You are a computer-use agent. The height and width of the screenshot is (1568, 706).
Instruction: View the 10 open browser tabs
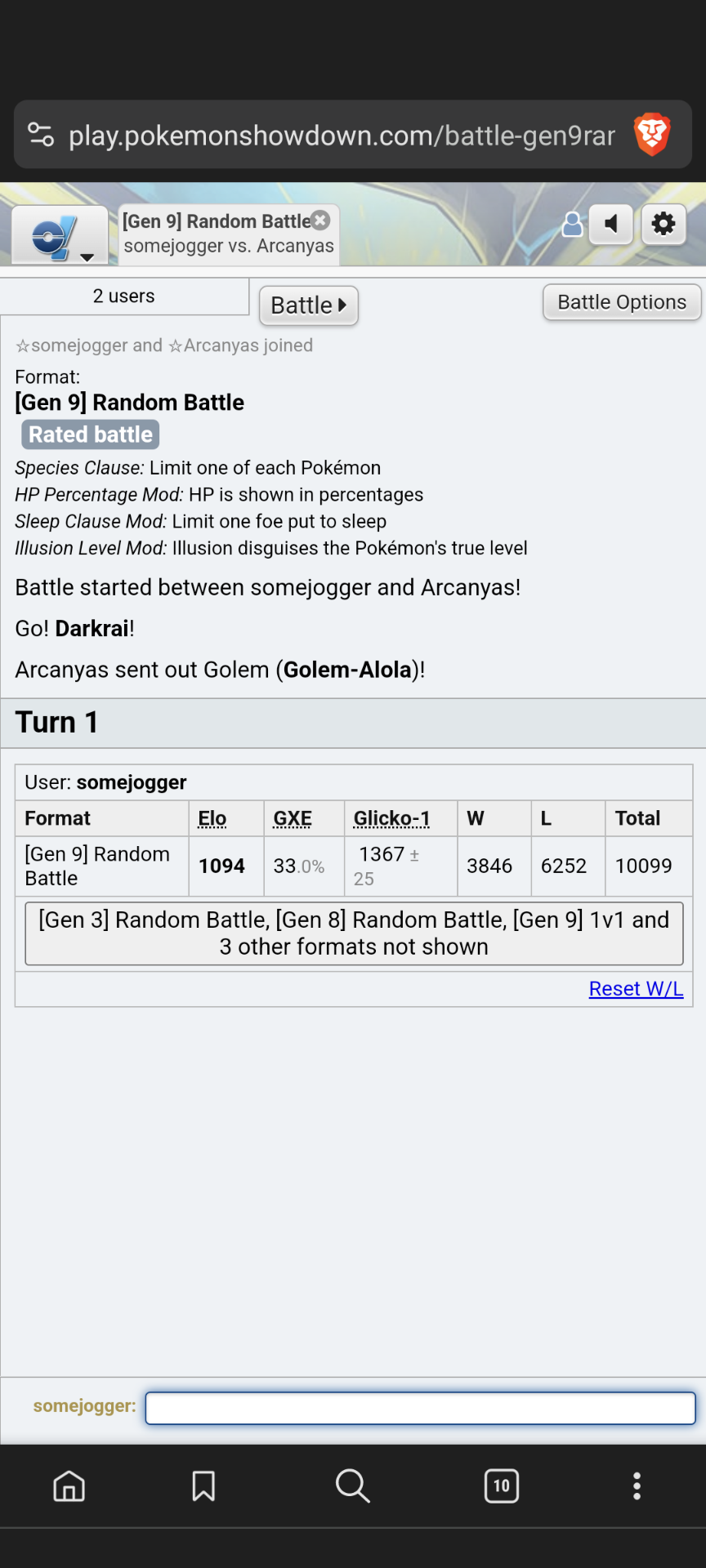(x=501, y=1486)
